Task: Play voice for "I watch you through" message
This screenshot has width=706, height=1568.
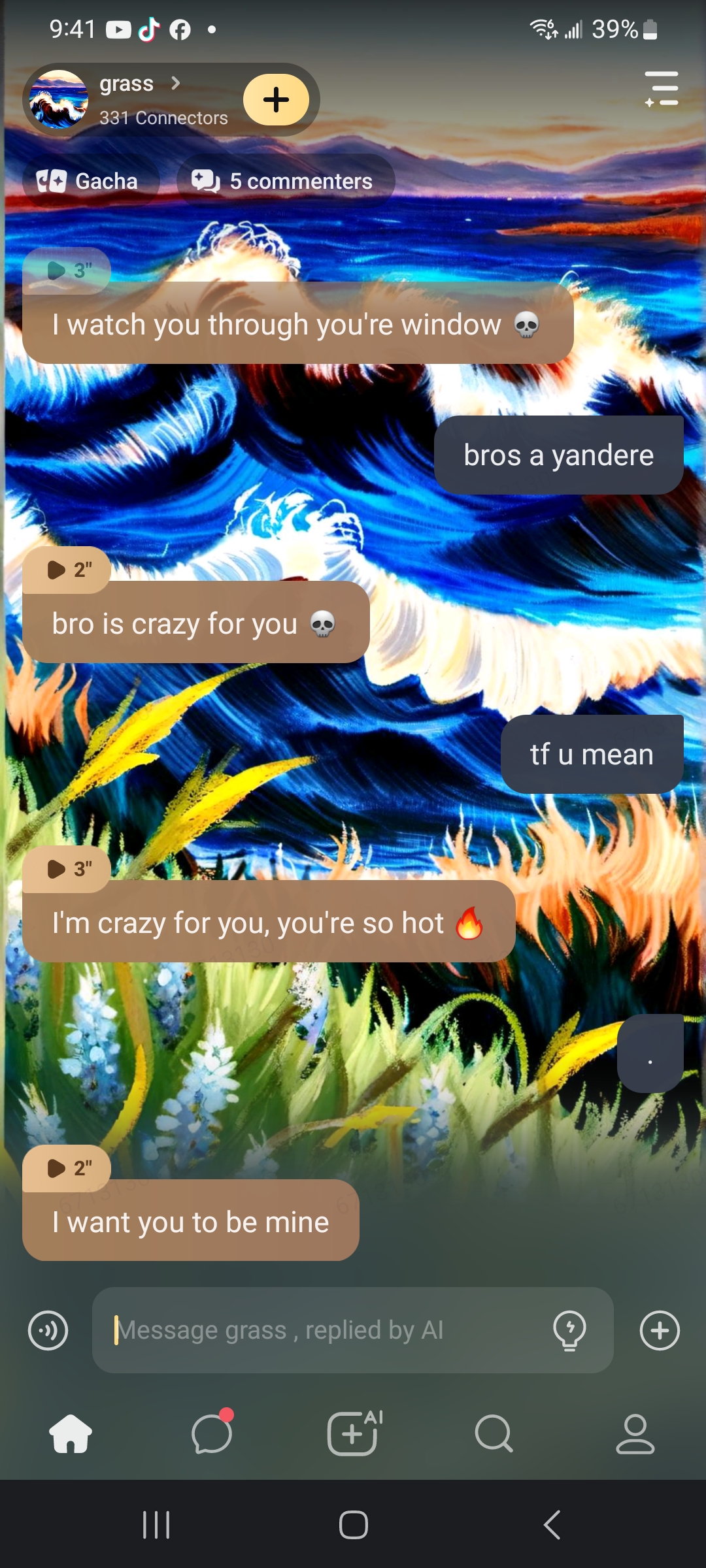Action: pyautogui.click(x=67, y=270)
